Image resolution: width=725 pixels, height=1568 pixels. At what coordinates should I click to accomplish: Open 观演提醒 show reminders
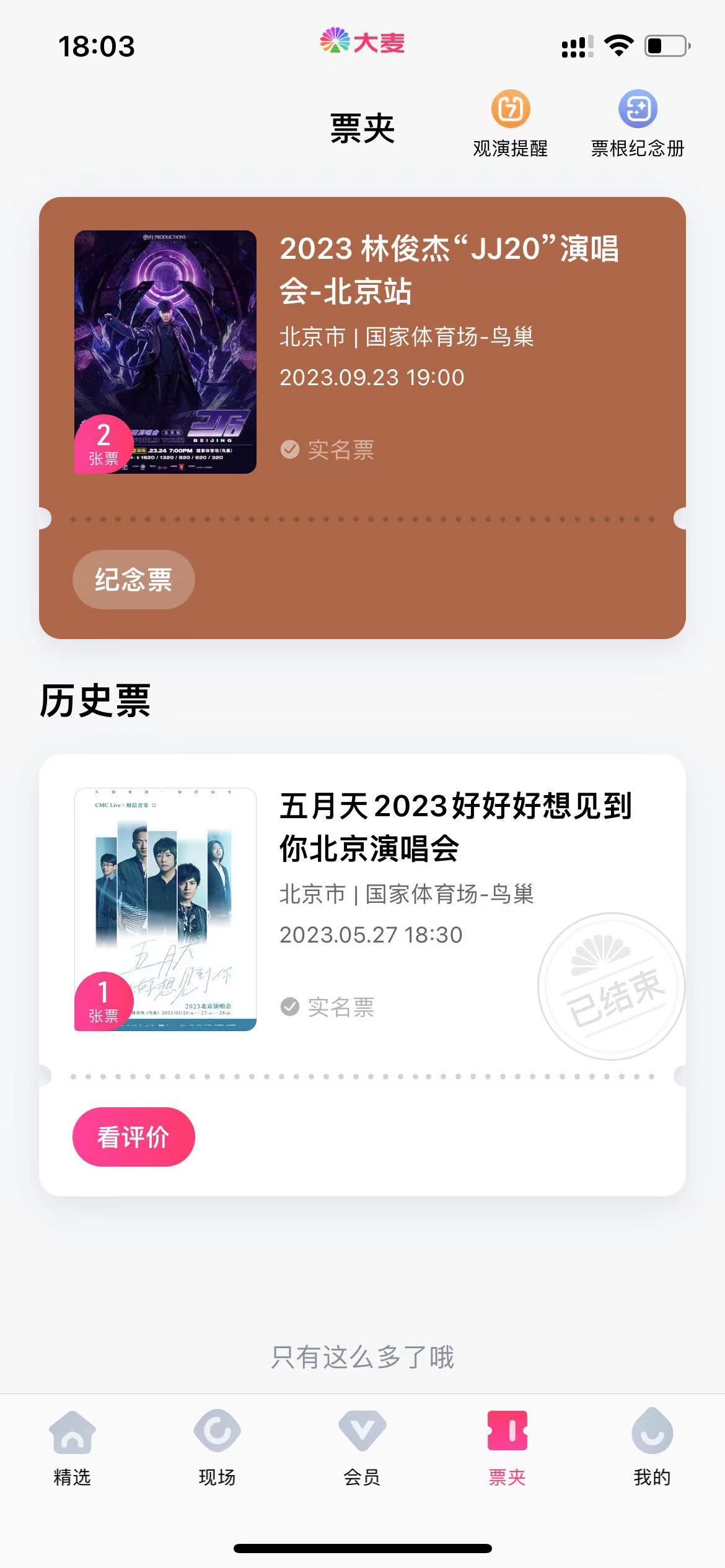click(x=510, y=124)
